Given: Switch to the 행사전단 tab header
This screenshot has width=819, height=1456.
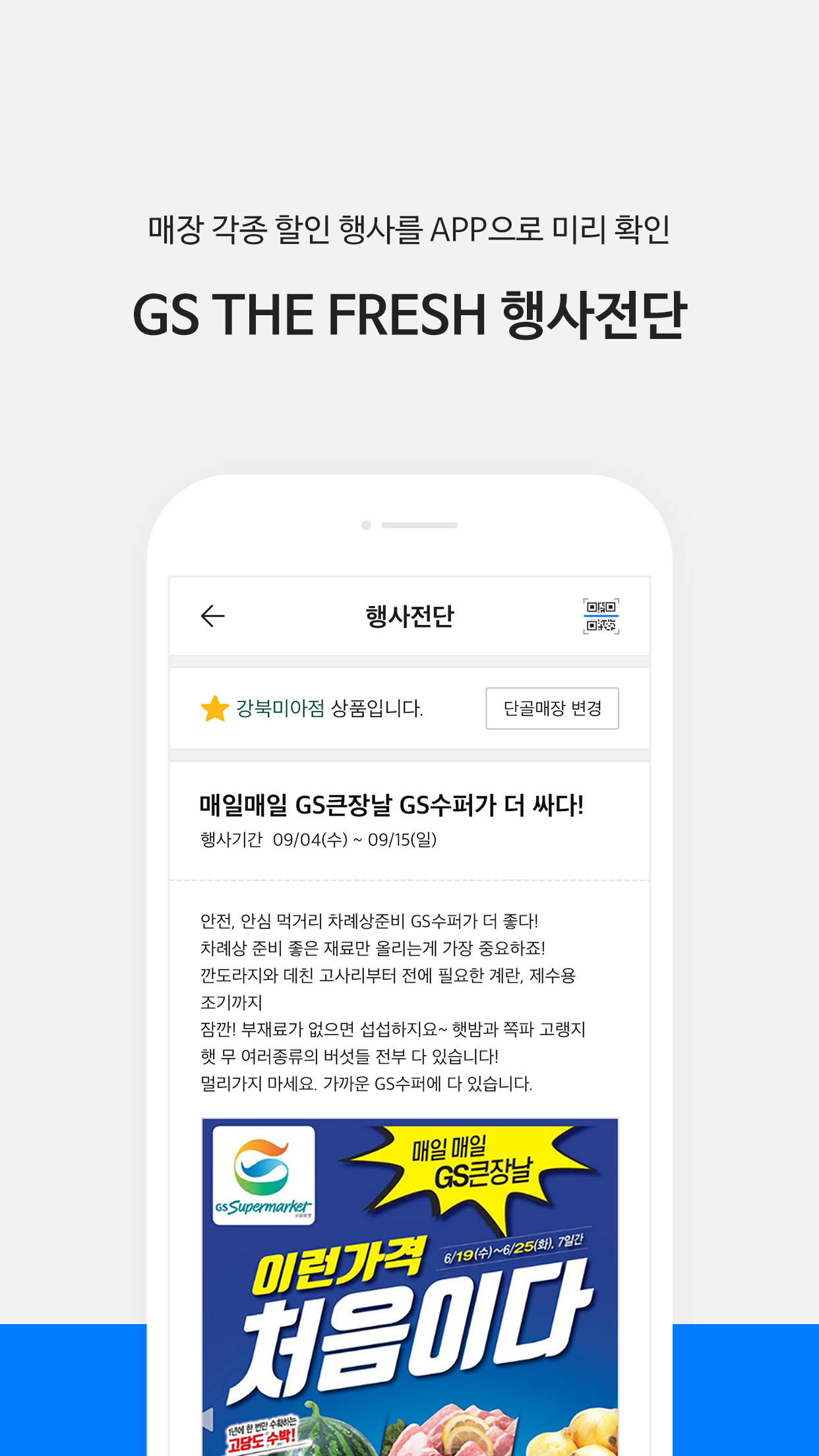Looking at the screenshot, I should [409, 616].
